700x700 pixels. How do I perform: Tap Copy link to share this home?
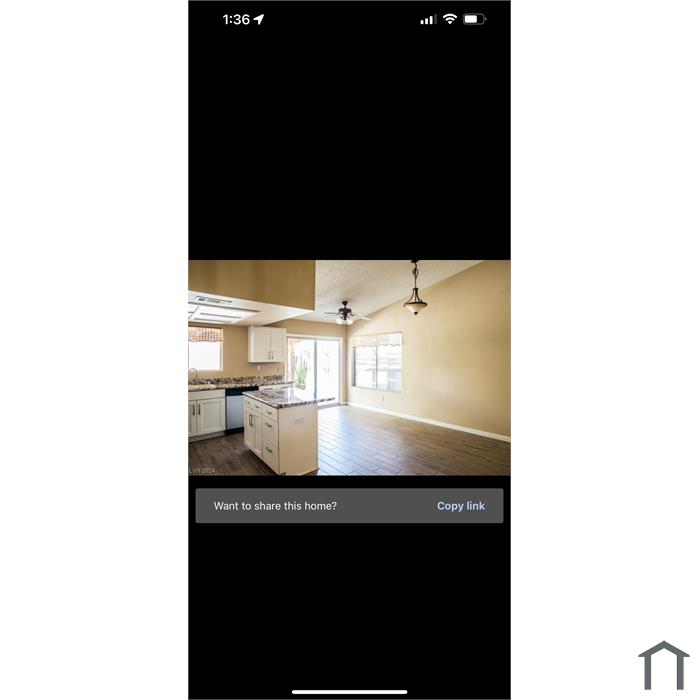(460, 506)
